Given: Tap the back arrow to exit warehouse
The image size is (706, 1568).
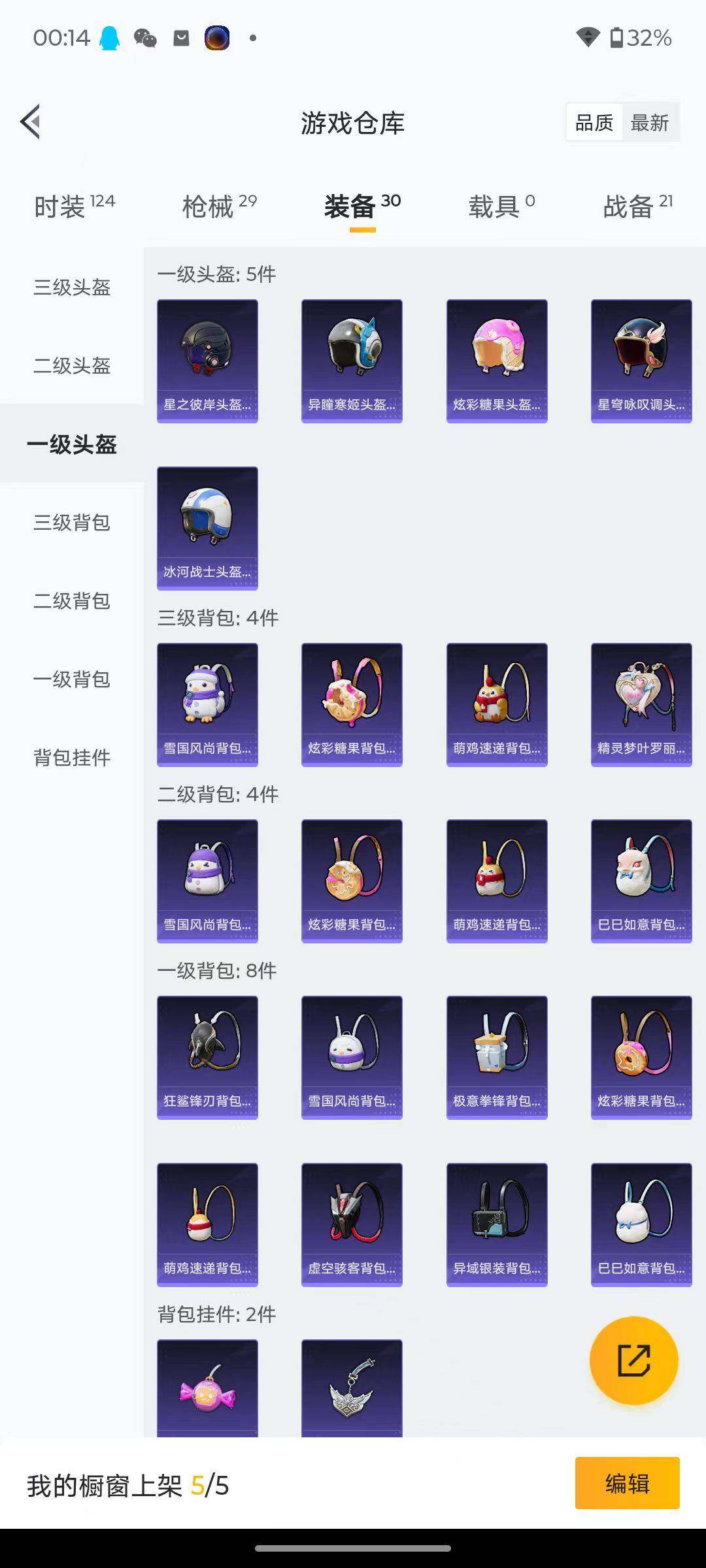Looking at the screenshot, I should (29, 122).
